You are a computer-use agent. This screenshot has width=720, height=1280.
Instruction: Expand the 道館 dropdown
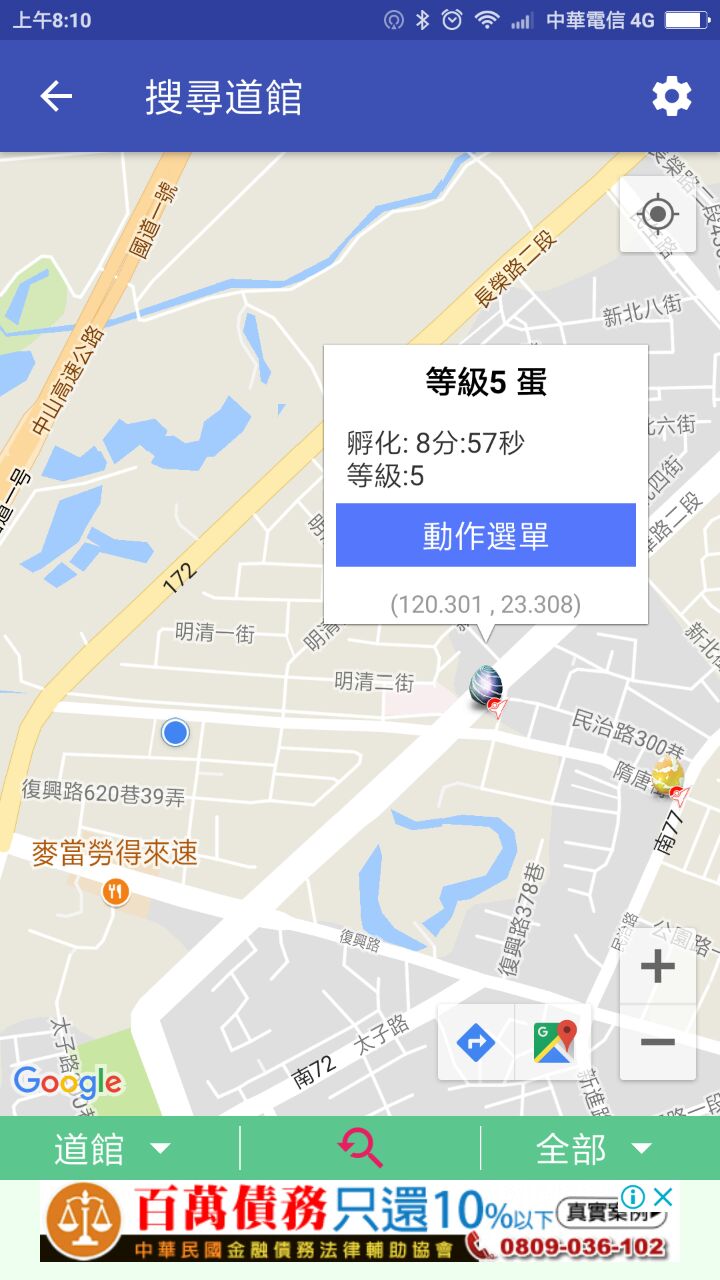point(112,1149)
